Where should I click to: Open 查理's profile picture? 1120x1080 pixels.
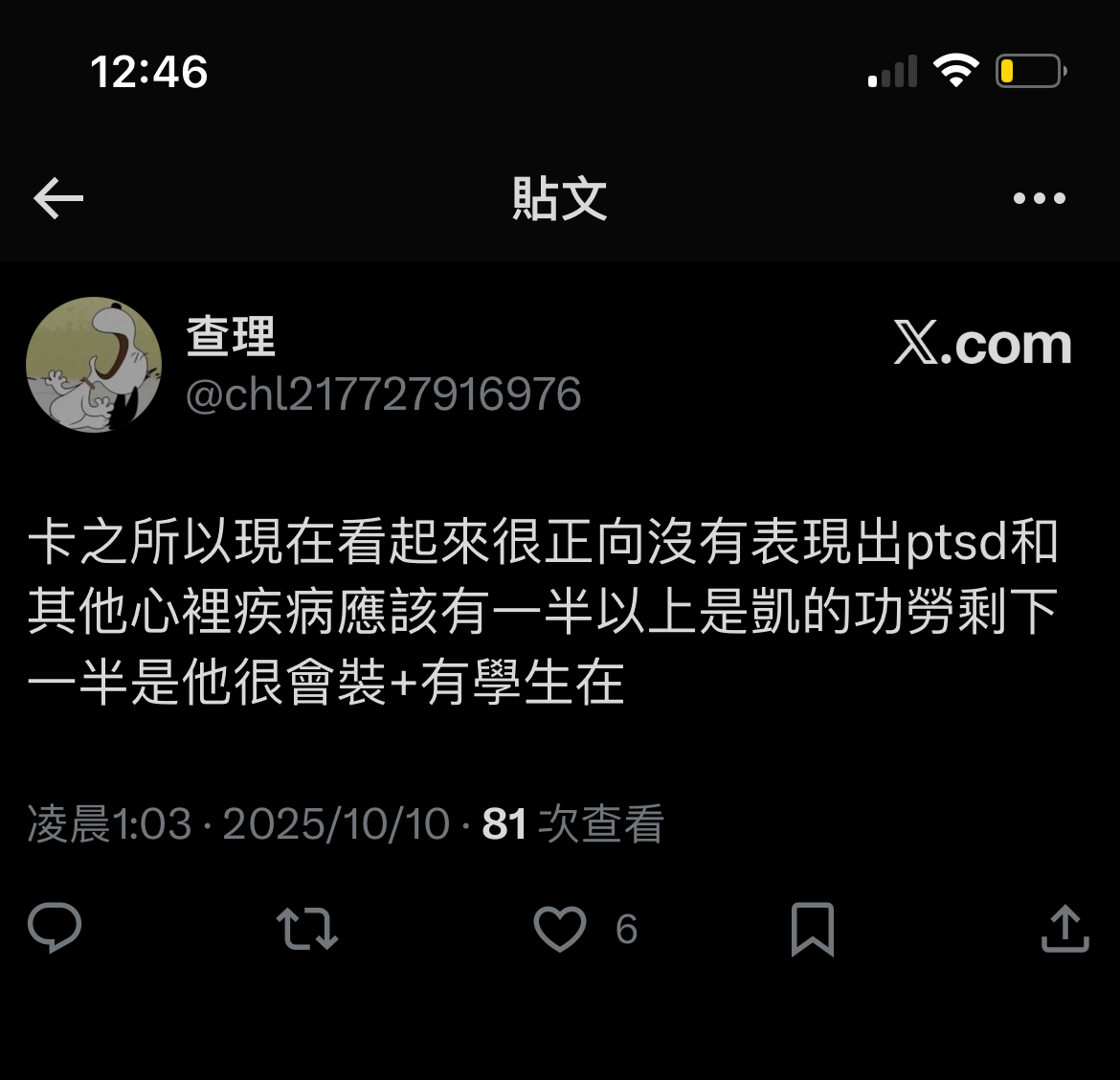point(93,365)
